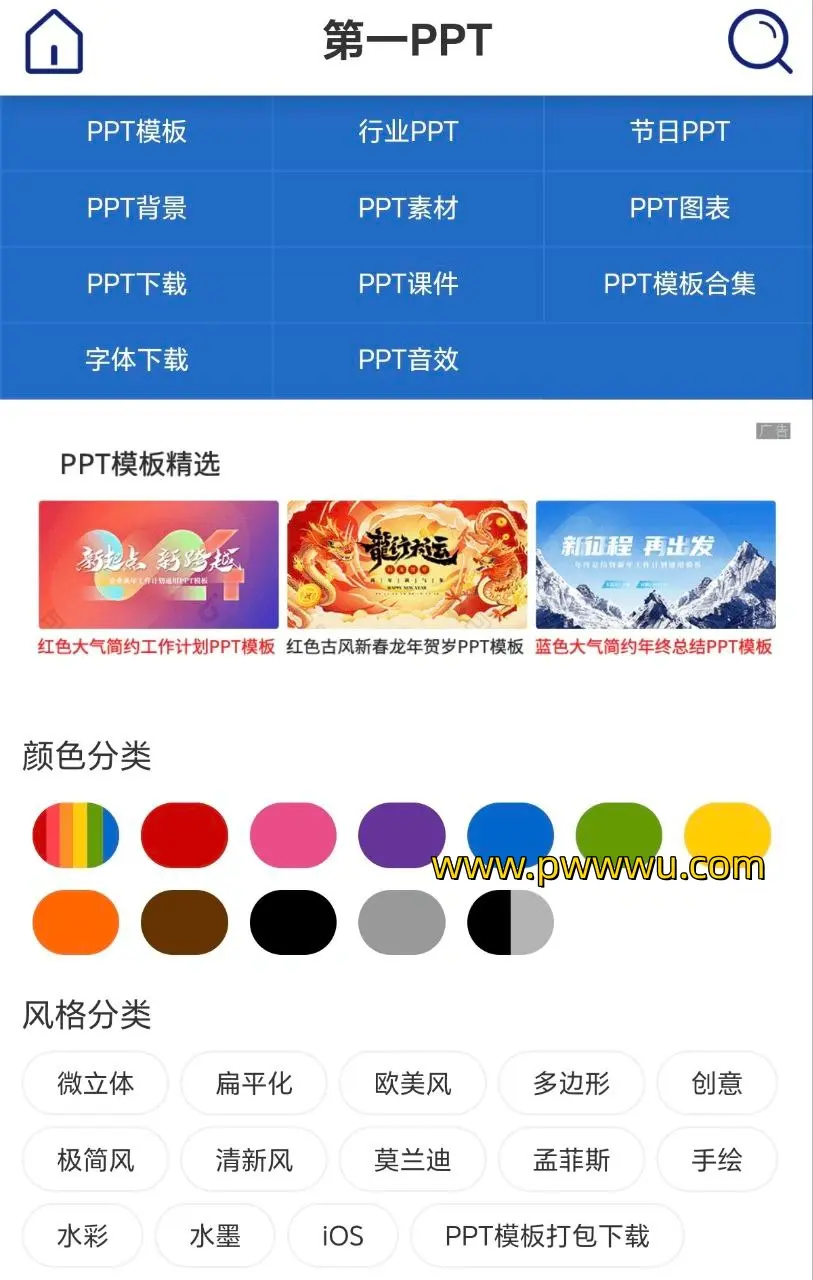Open 红色大气简约工作计划PPT模板 thumbnail

coord(158,565)
